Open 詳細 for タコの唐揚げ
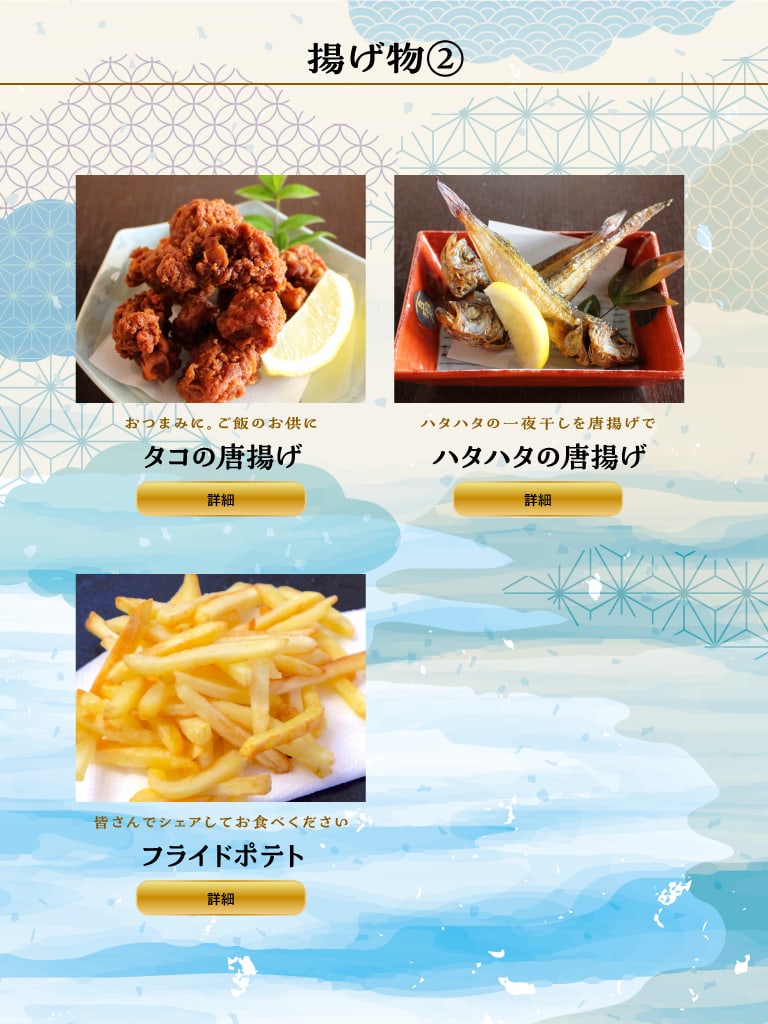 [221, 499]
